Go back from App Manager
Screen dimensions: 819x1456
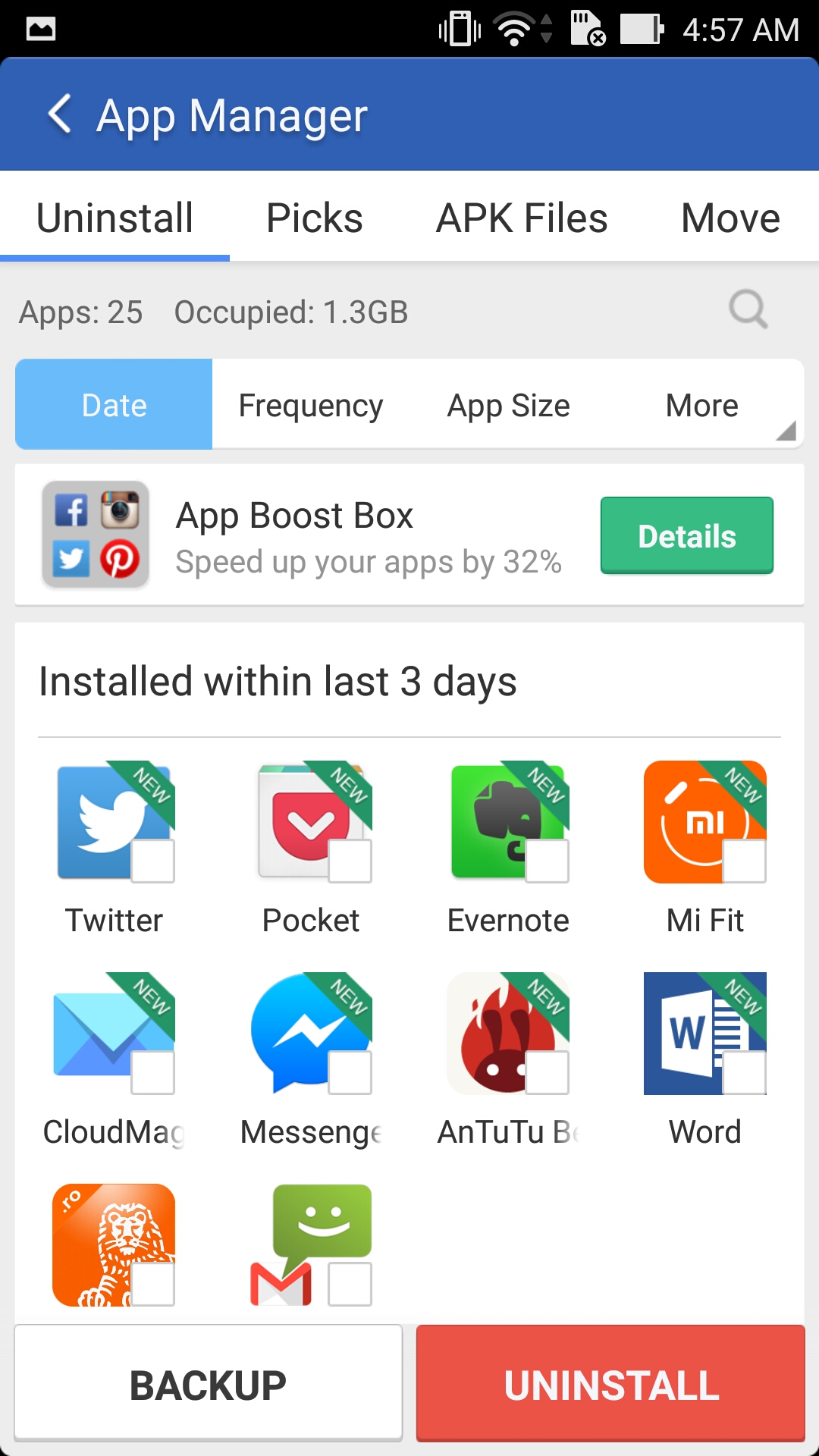[60, 115]
